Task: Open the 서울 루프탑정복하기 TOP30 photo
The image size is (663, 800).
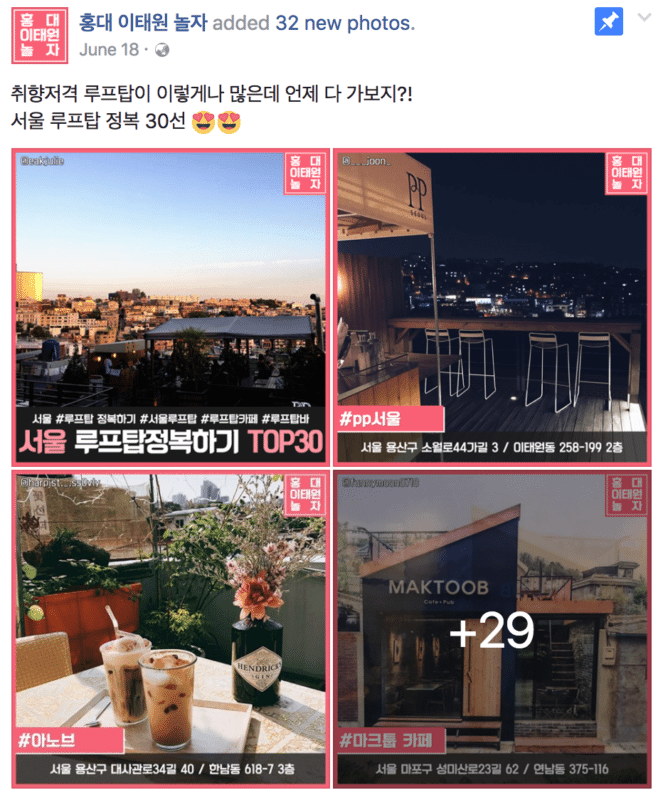Action: 170,306
